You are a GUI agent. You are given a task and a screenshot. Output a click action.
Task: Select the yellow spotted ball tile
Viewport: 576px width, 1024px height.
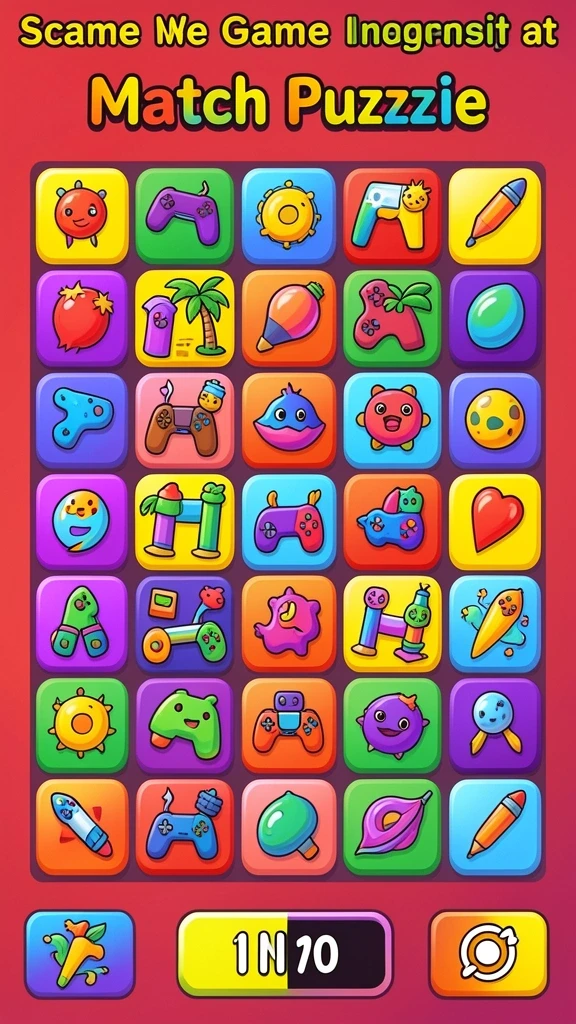pyautogui.click(x=495, y=421)
